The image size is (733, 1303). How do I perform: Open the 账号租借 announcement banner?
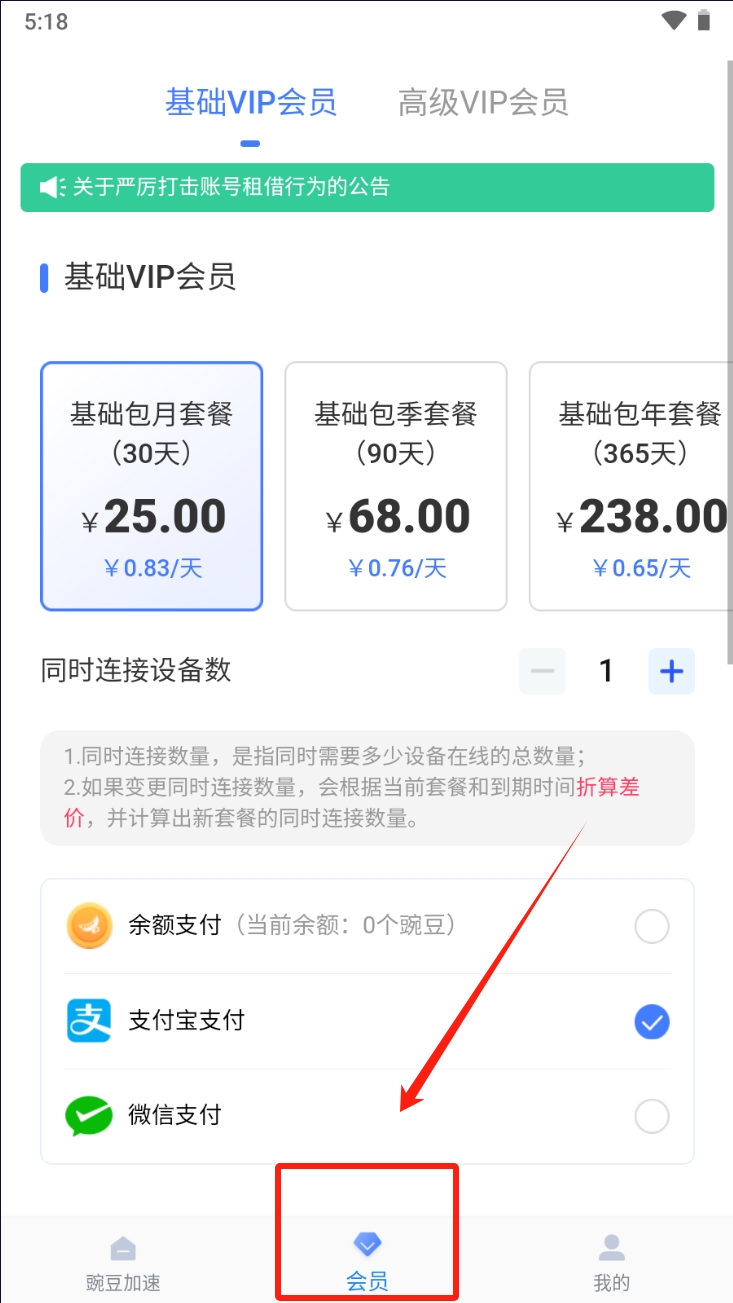click(x=367, y=187)
